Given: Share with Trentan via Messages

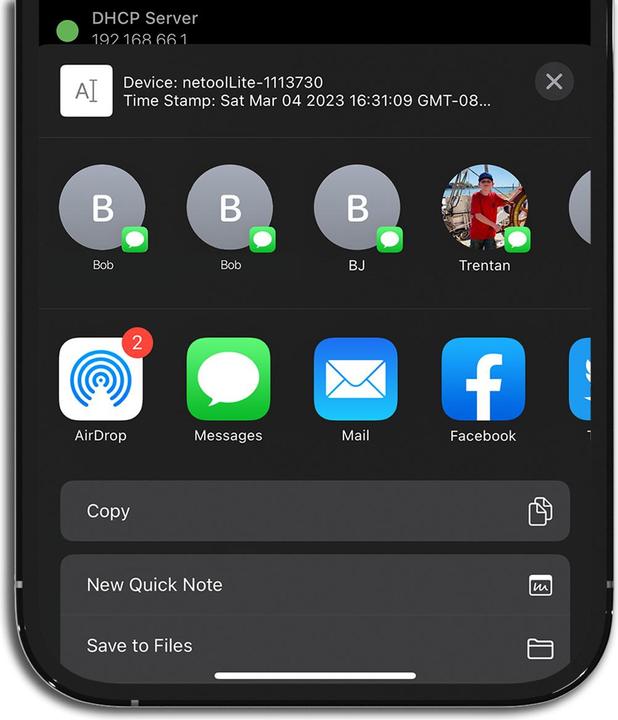Looking at the screenshot, I should (x=484, y=209).
